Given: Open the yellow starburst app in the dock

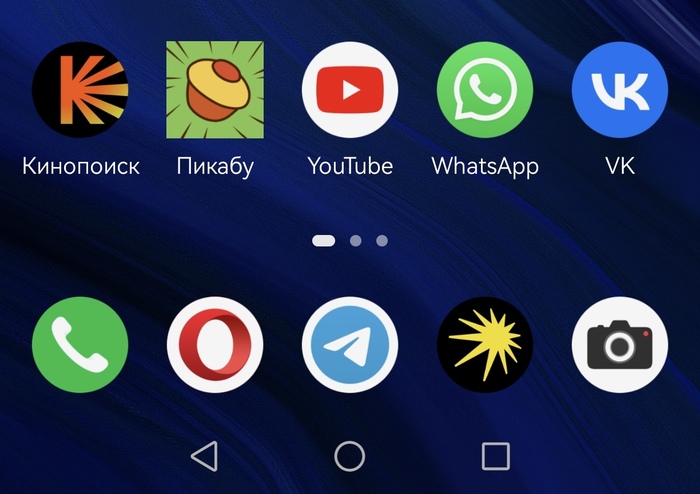Looking at the screenshot, I should [484, 345].
